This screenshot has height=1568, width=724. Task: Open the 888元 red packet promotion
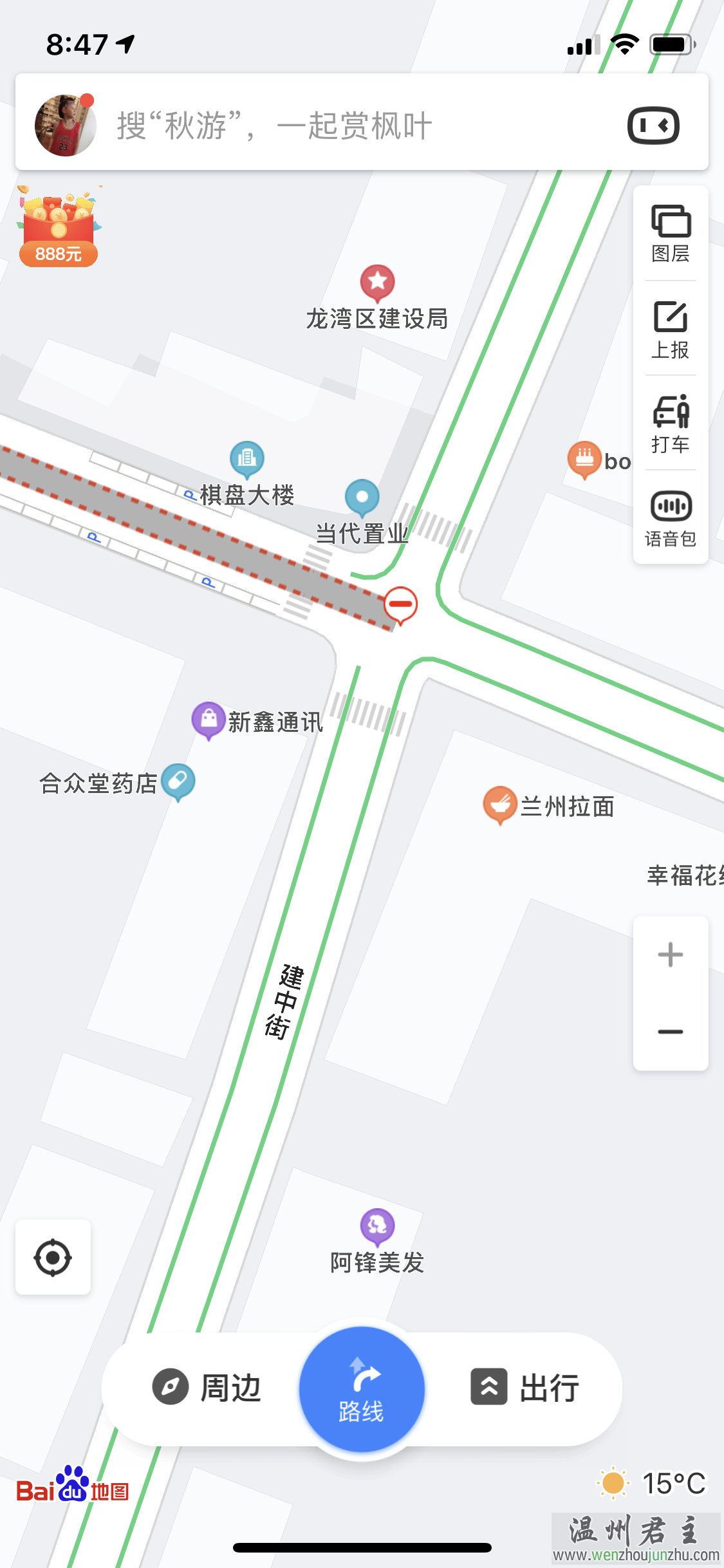coord(59,228)
